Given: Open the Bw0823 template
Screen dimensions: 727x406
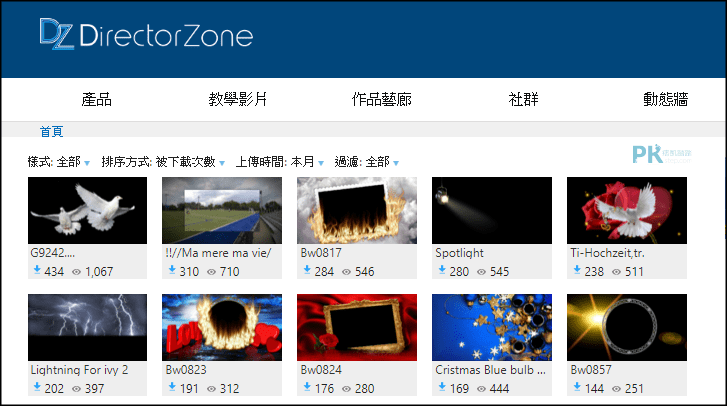Looking at the screenshot, I should click(222, 327).
